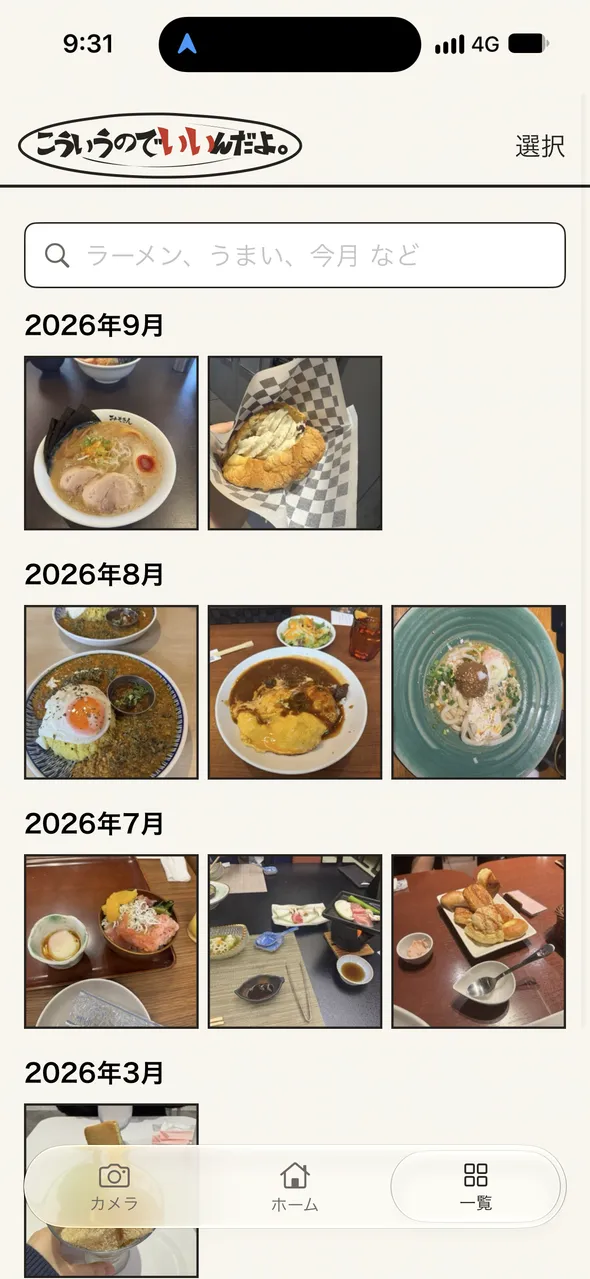Viewport: 590px width, 1279px height.
Task: Switch to the カメラ tab
Action: 114,1187
